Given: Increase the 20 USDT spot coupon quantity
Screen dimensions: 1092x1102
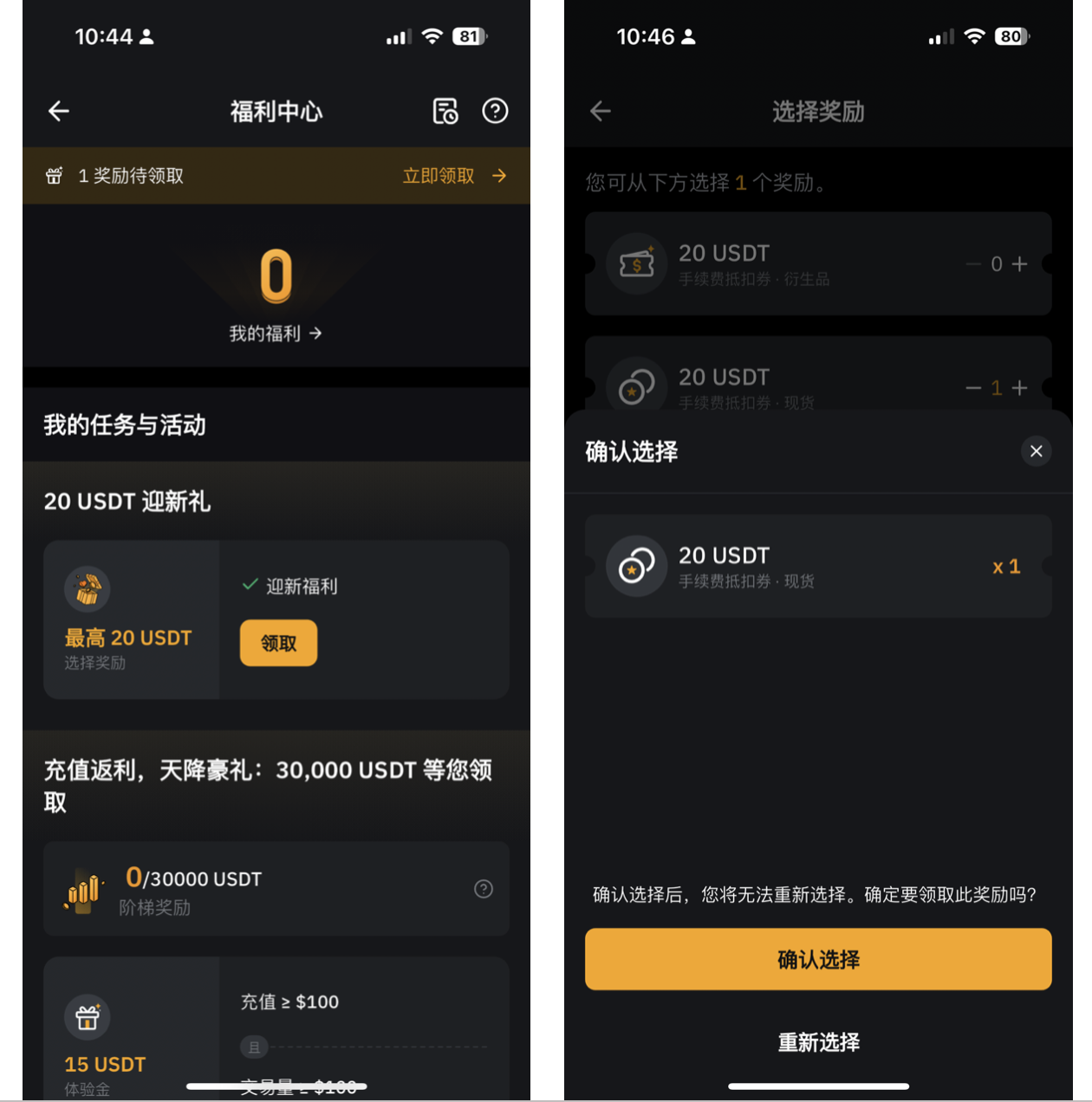Looking at the screenshot, I should [x=1019, y=387].
